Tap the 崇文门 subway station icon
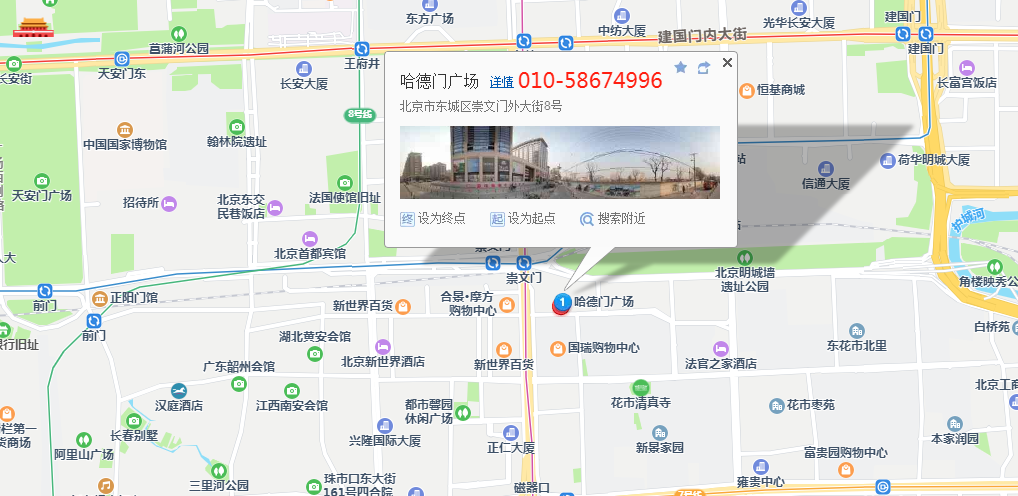Screen dimensions: 1018x496 (494, 263)
